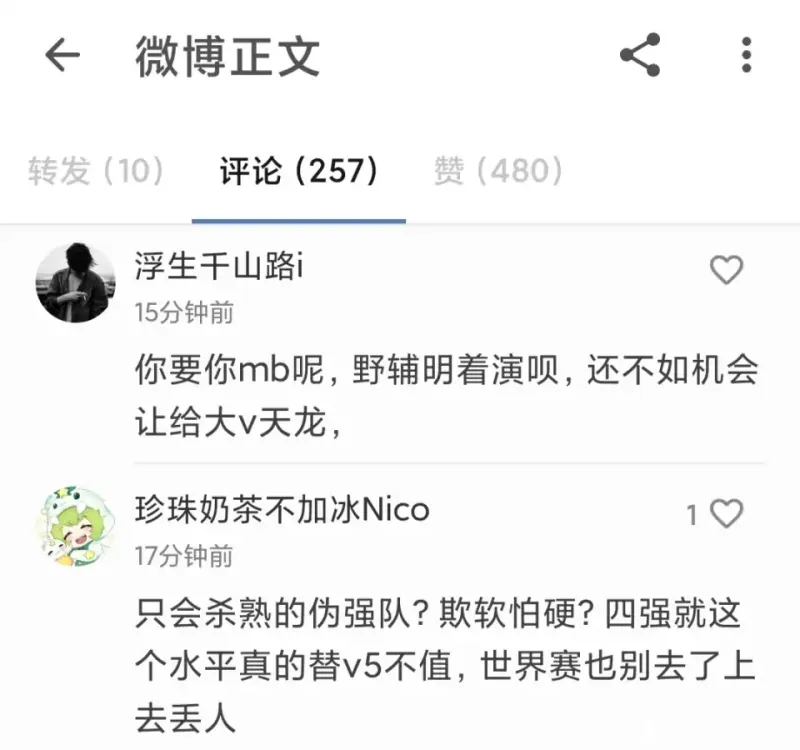The height and width of the screenshot is (750, 800).
Task: Tap the username 浮生千山路i
Action: coord(219,266)
